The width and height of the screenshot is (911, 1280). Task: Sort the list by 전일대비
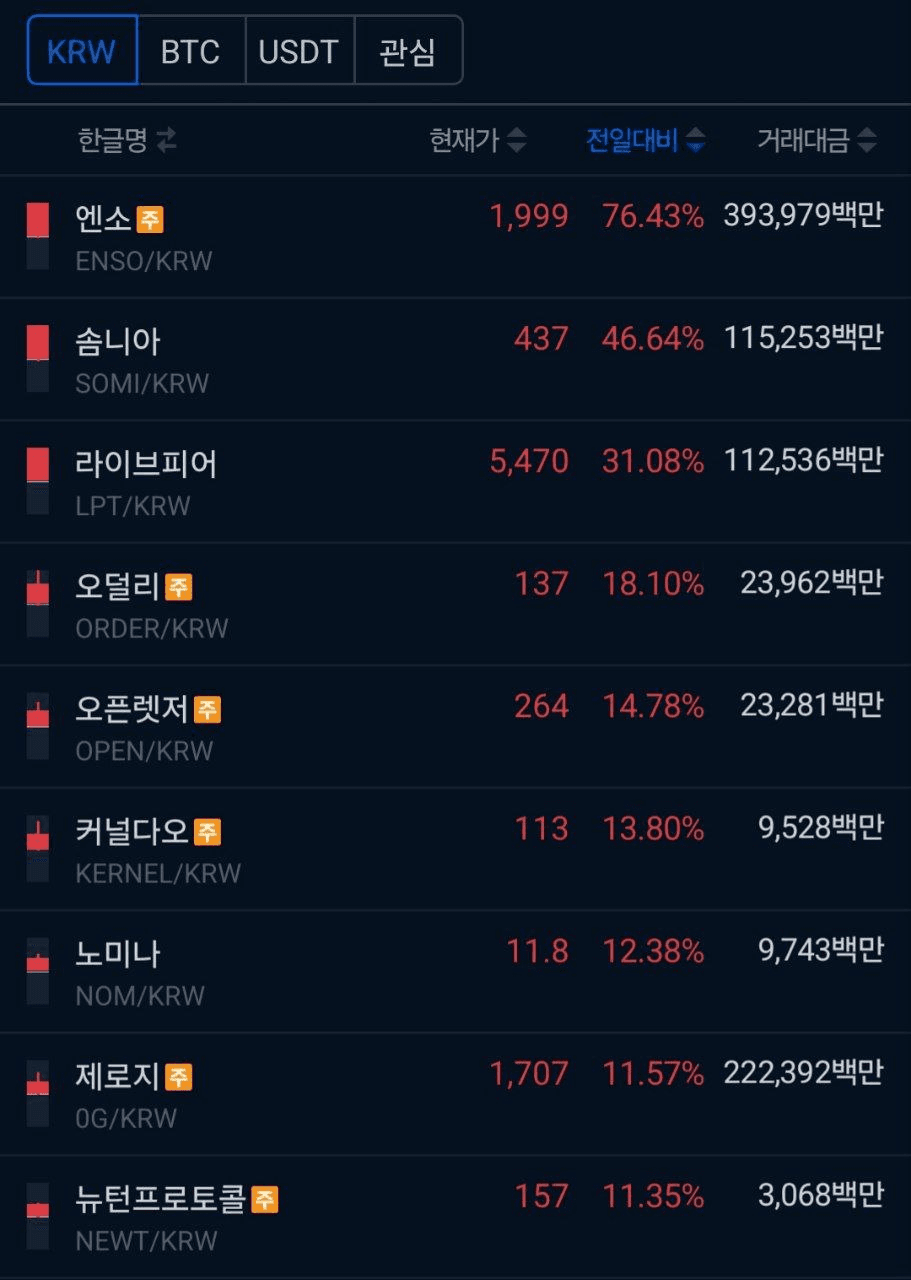(x=645, y=141)
